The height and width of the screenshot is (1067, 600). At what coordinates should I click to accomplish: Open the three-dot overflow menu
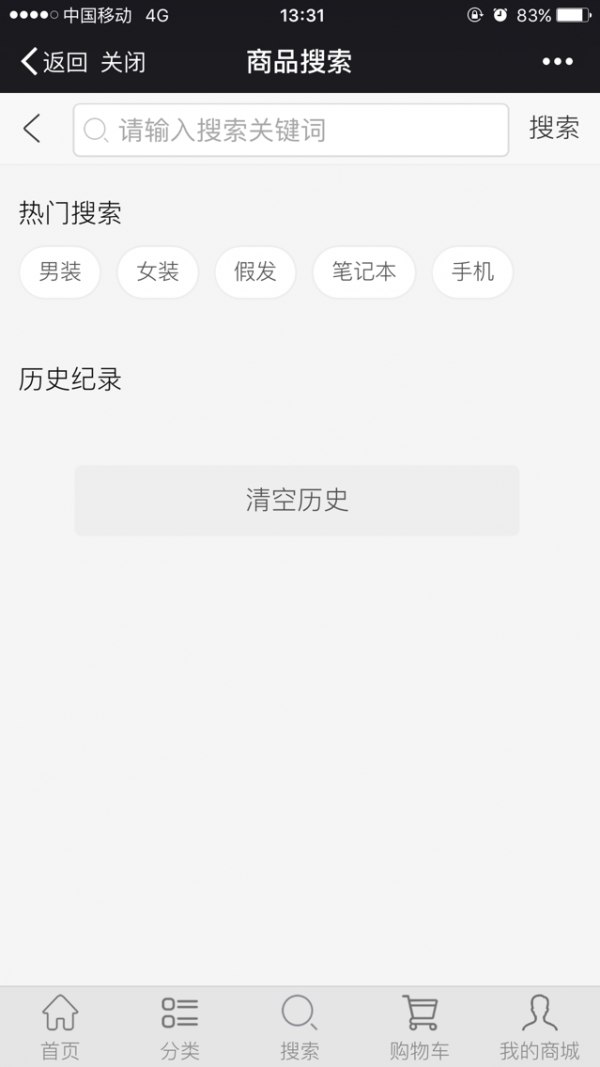pyautogui.click(x=557, y=62)
